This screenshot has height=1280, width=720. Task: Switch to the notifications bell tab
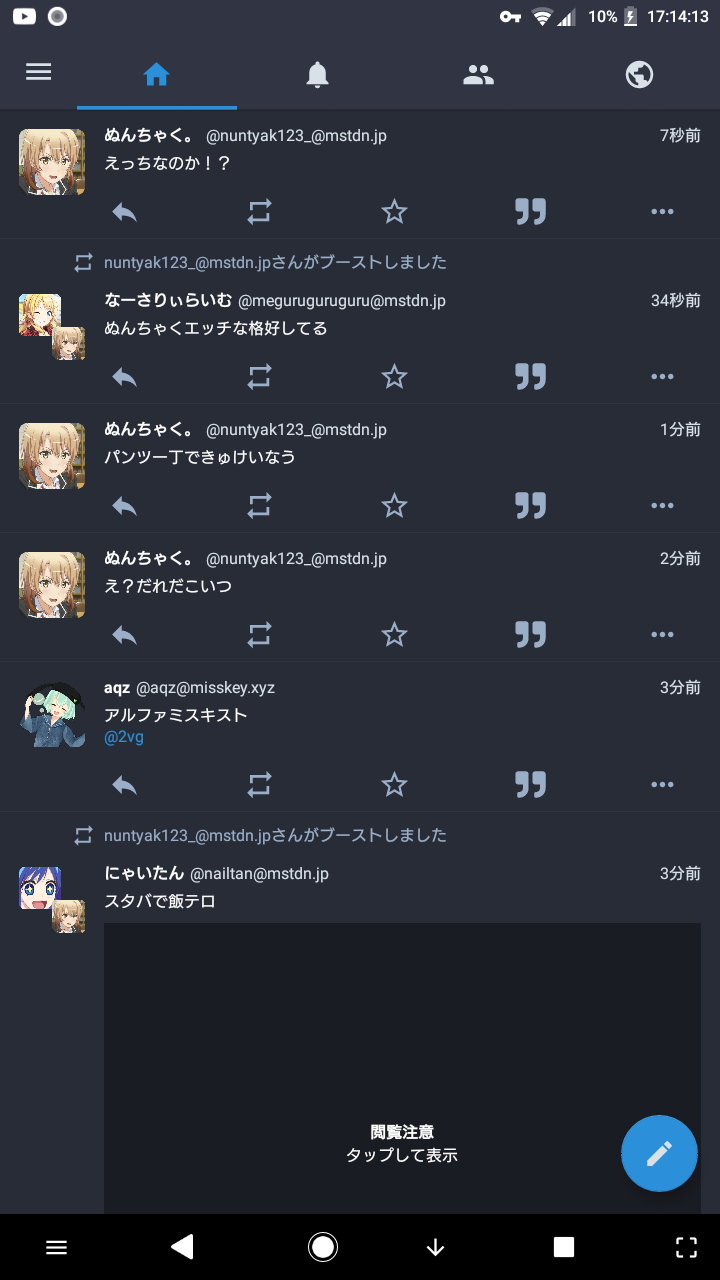click(317, 74)
